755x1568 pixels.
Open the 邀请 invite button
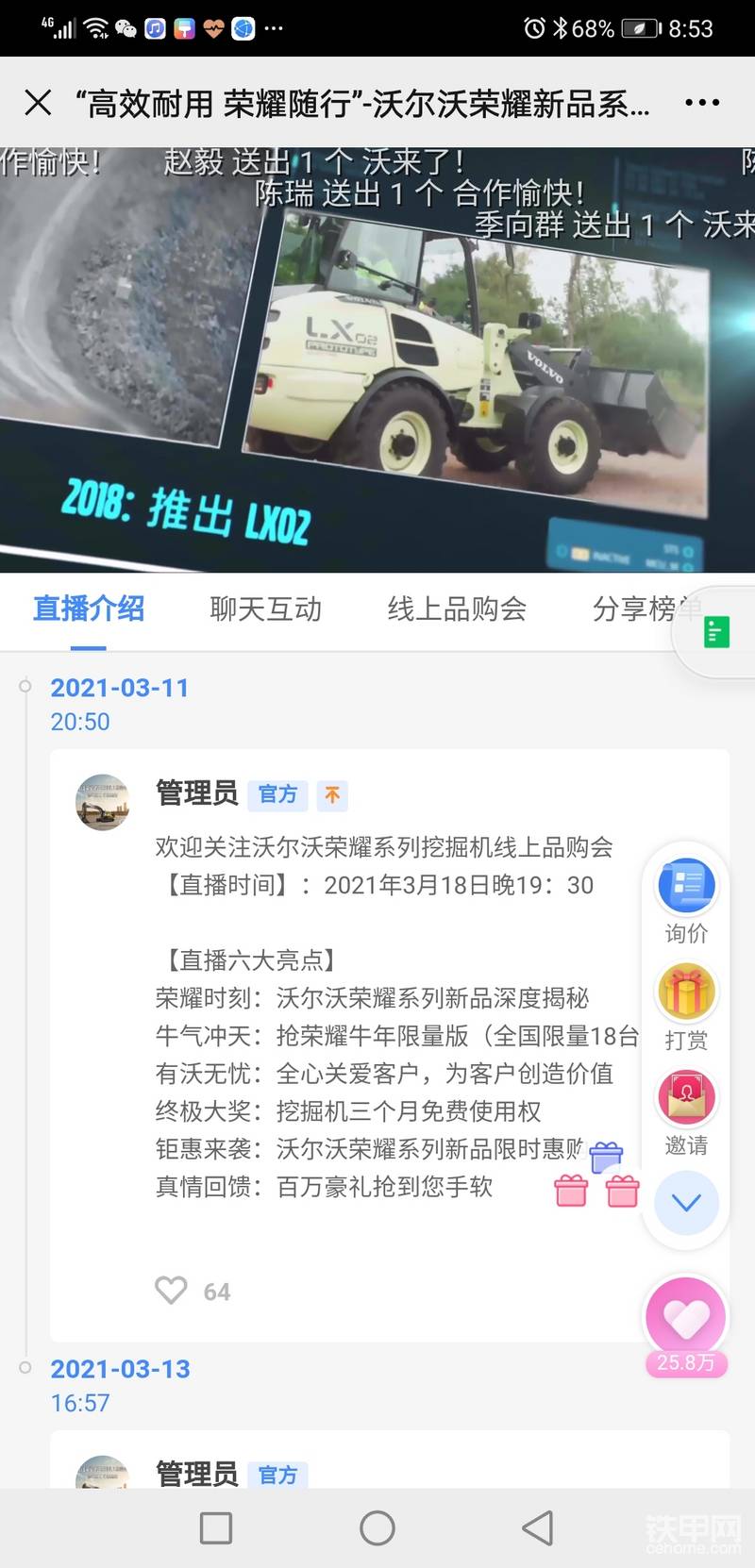tap(686, 1113)
